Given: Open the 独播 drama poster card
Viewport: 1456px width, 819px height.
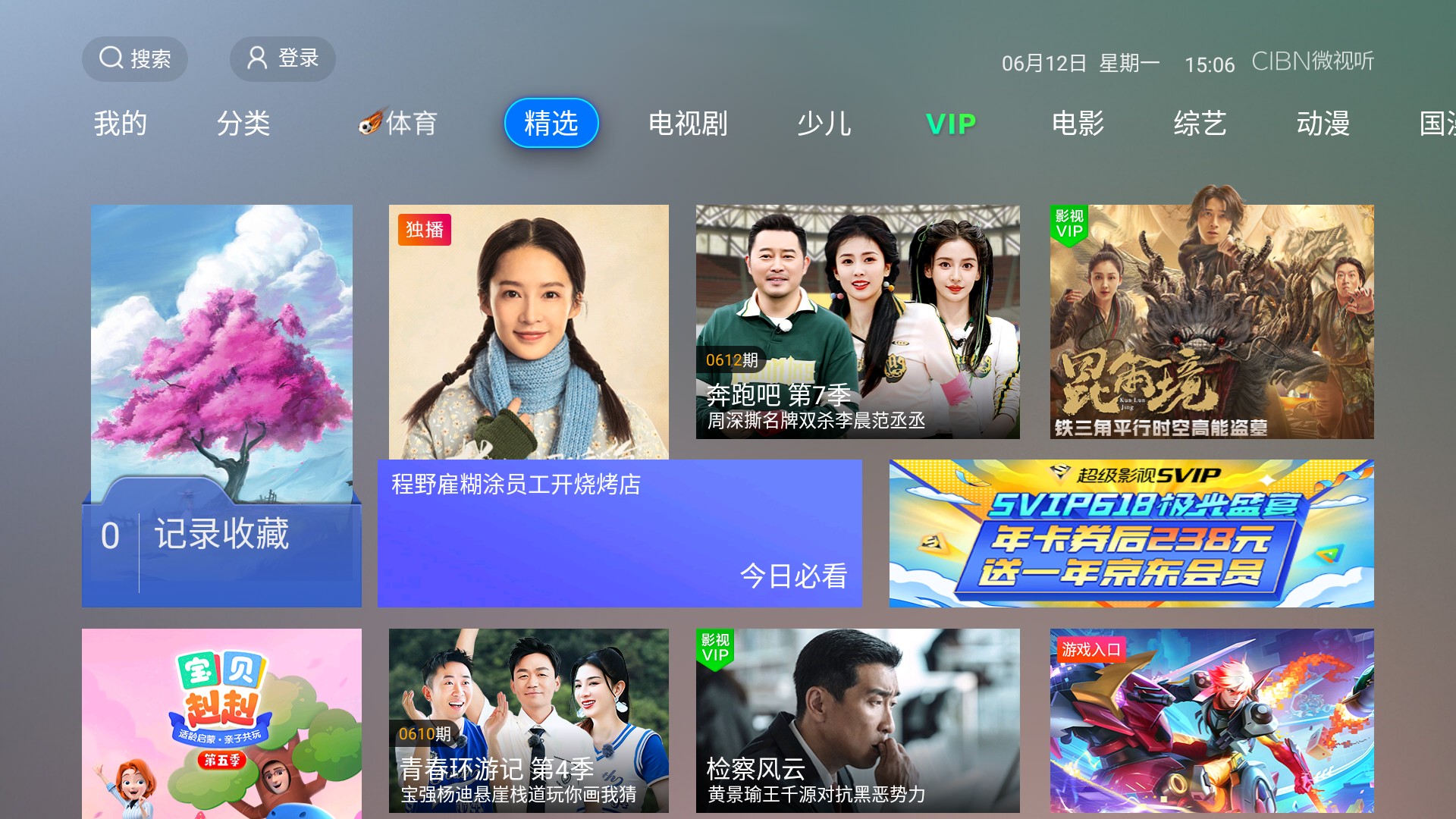Looking at the screenshot, I should click(529, 331).
